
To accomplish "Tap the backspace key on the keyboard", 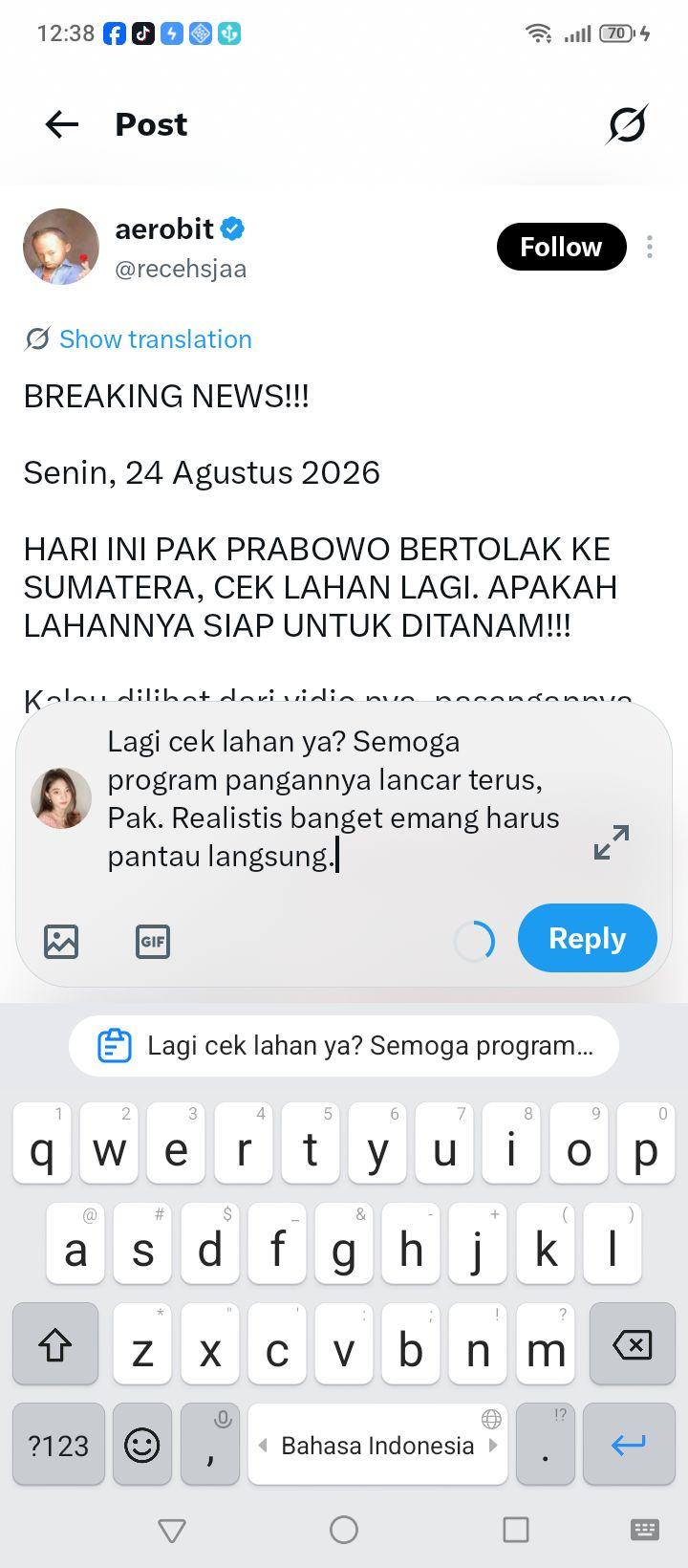I will 632,1344.
